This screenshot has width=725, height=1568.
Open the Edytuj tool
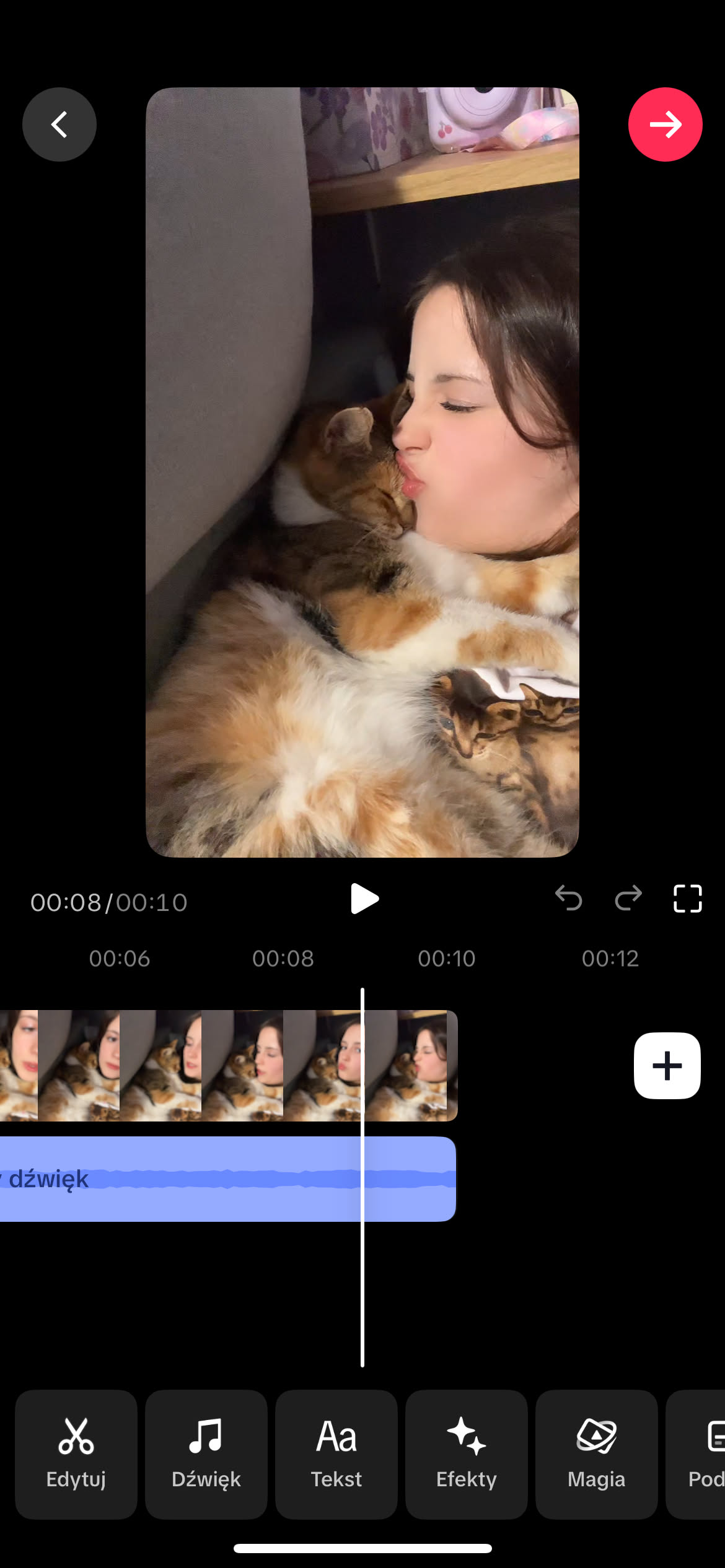pos(76,1454)
